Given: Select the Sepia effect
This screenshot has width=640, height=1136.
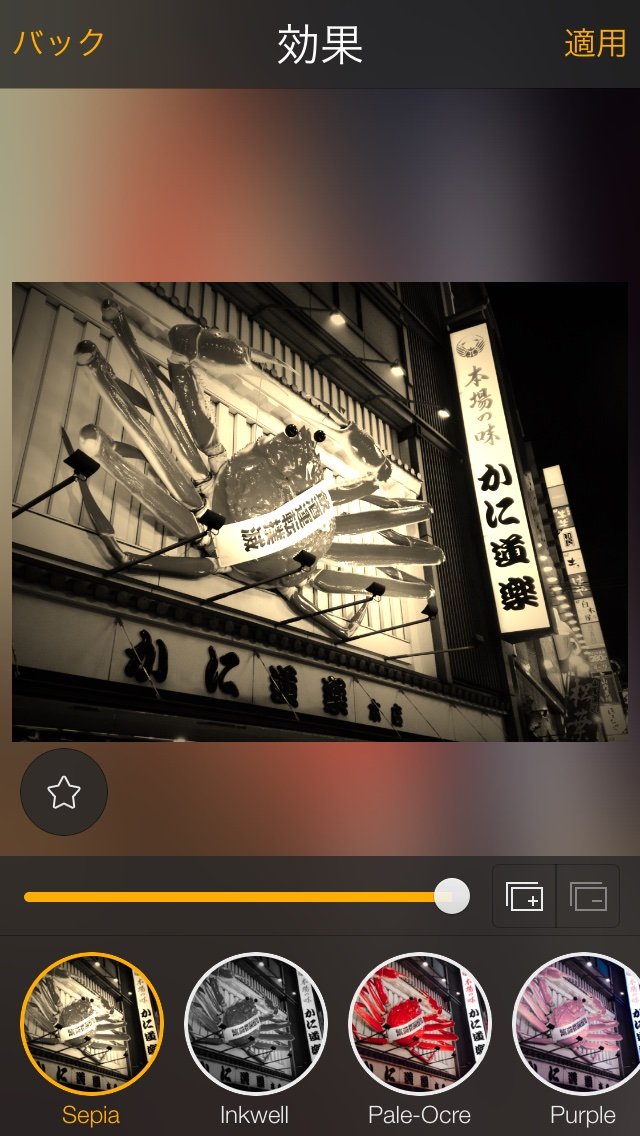Looking at the screenshot, I should [91, 1024].
